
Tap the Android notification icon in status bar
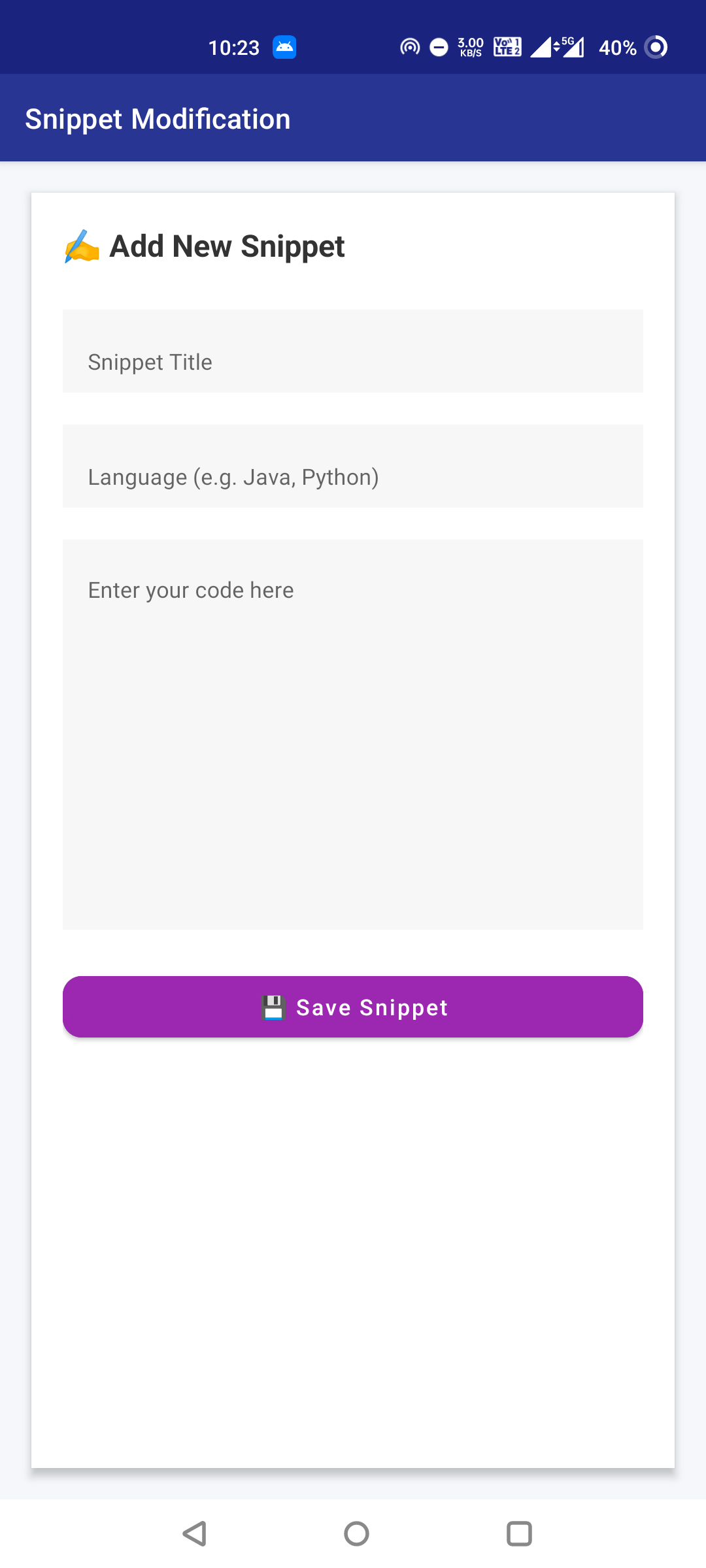coord(282,46)
